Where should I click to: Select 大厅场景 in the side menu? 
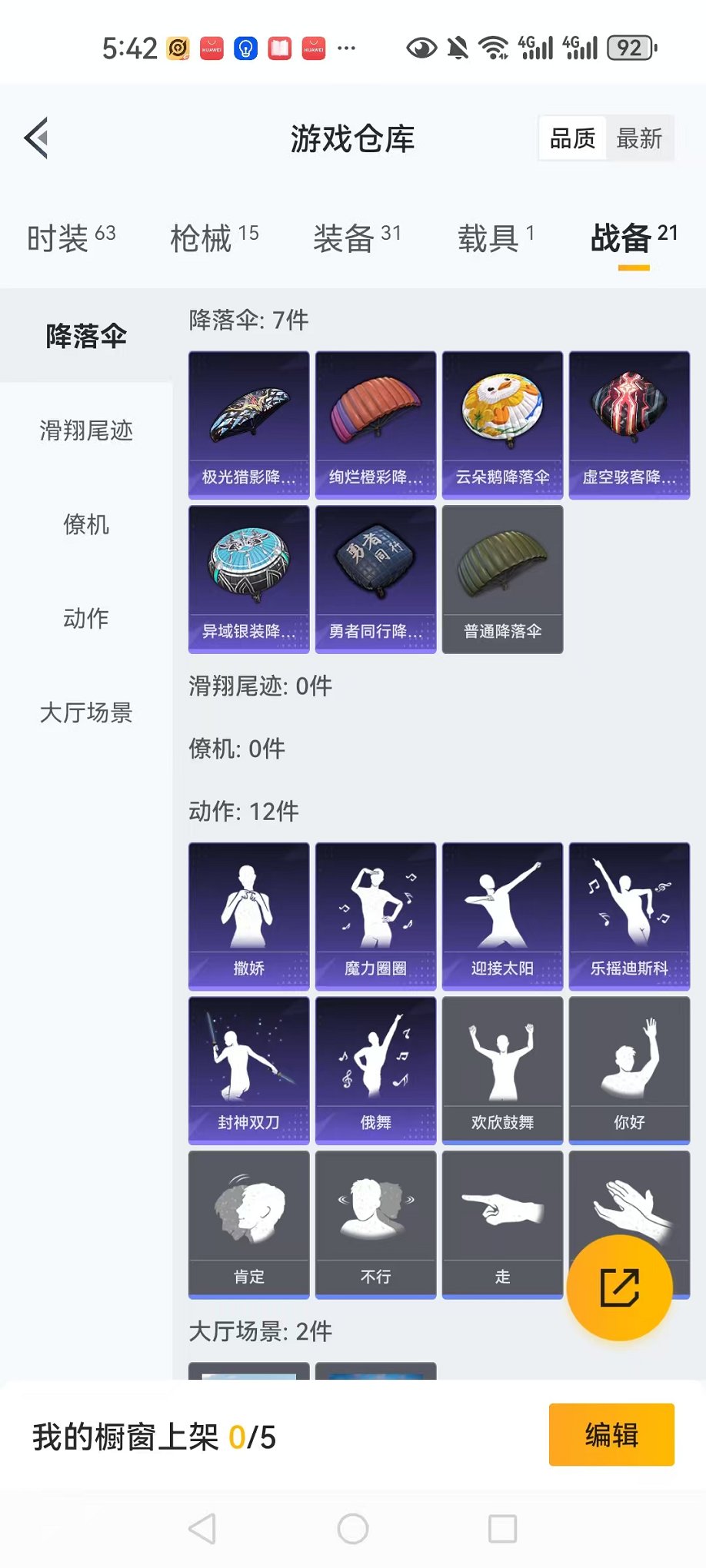coord(86,713)
